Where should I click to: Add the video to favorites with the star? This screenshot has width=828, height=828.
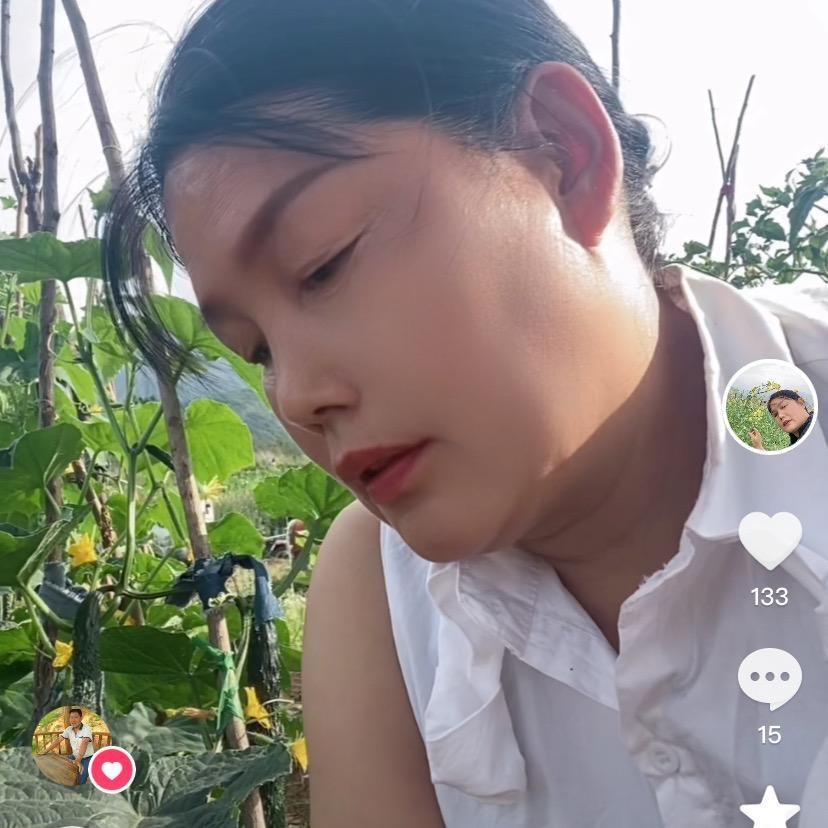(769, 809)
